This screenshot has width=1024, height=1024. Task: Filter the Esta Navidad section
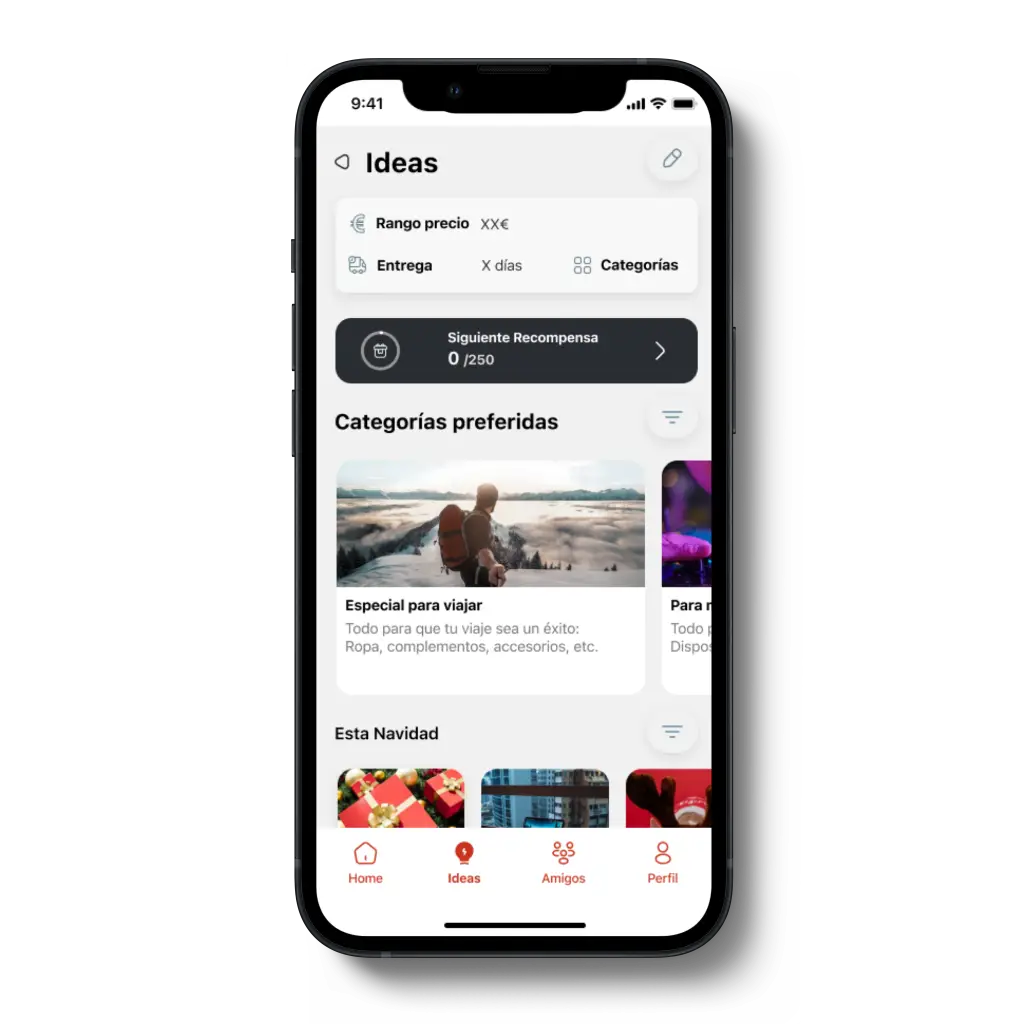pos(672,733)
